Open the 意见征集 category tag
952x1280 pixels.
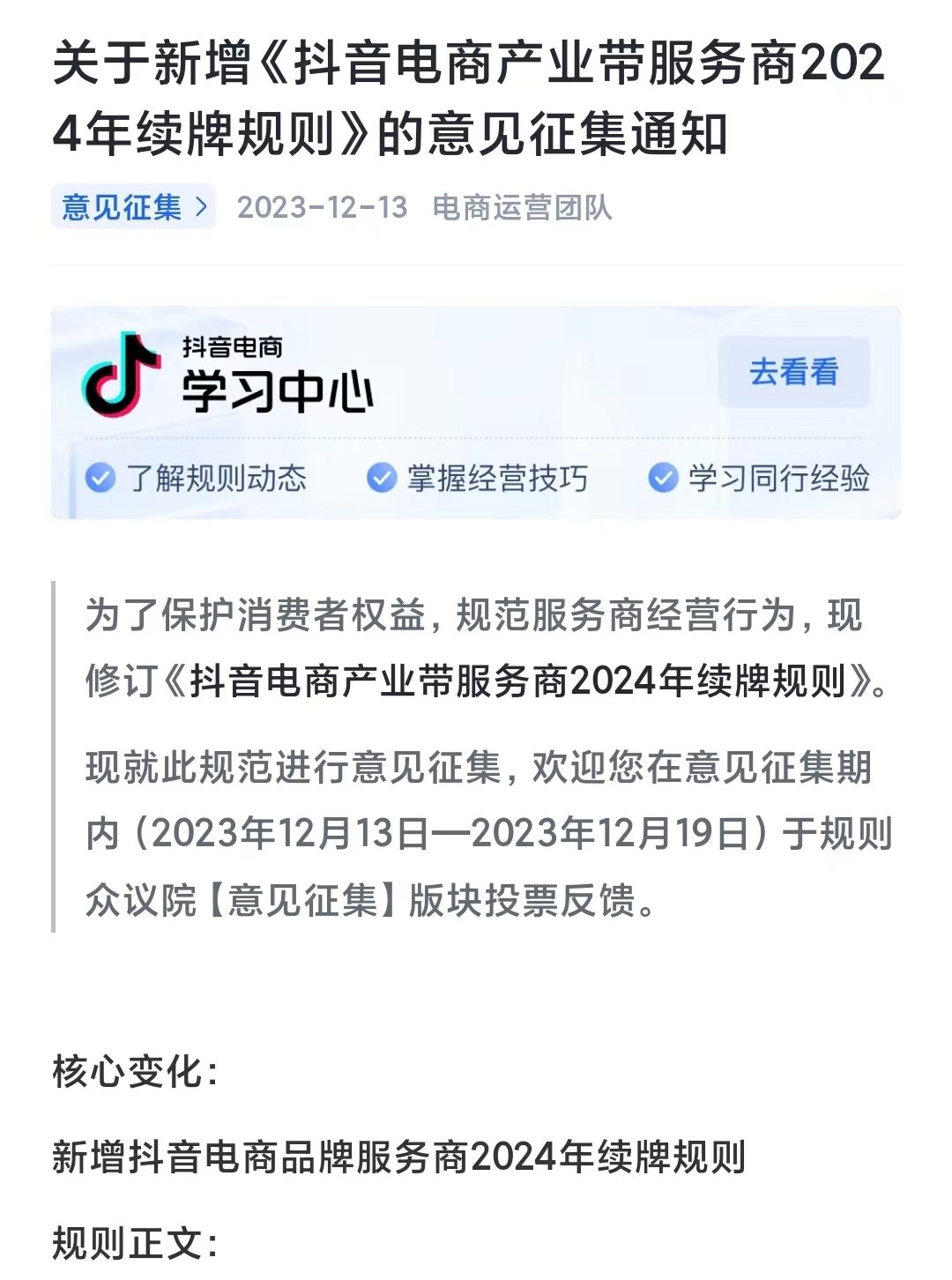[x=133, y=208]
